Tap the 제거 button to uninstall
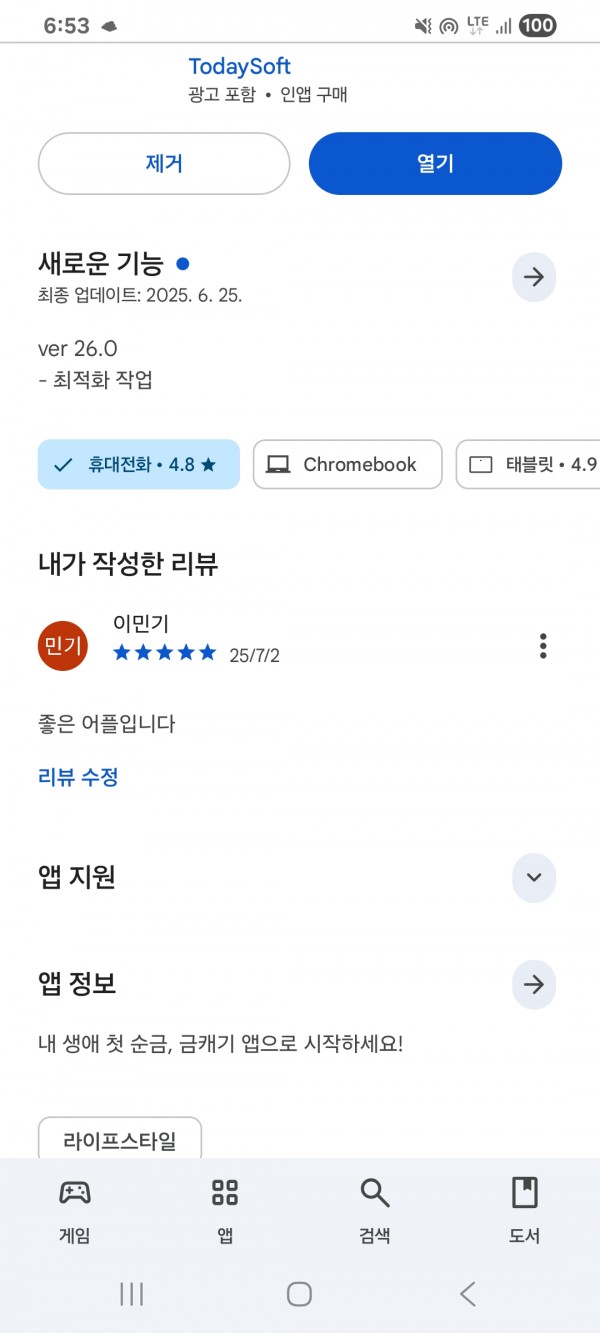Image resolution: width=600 pixels, height=1333 pixels. (x=164, y=163)
